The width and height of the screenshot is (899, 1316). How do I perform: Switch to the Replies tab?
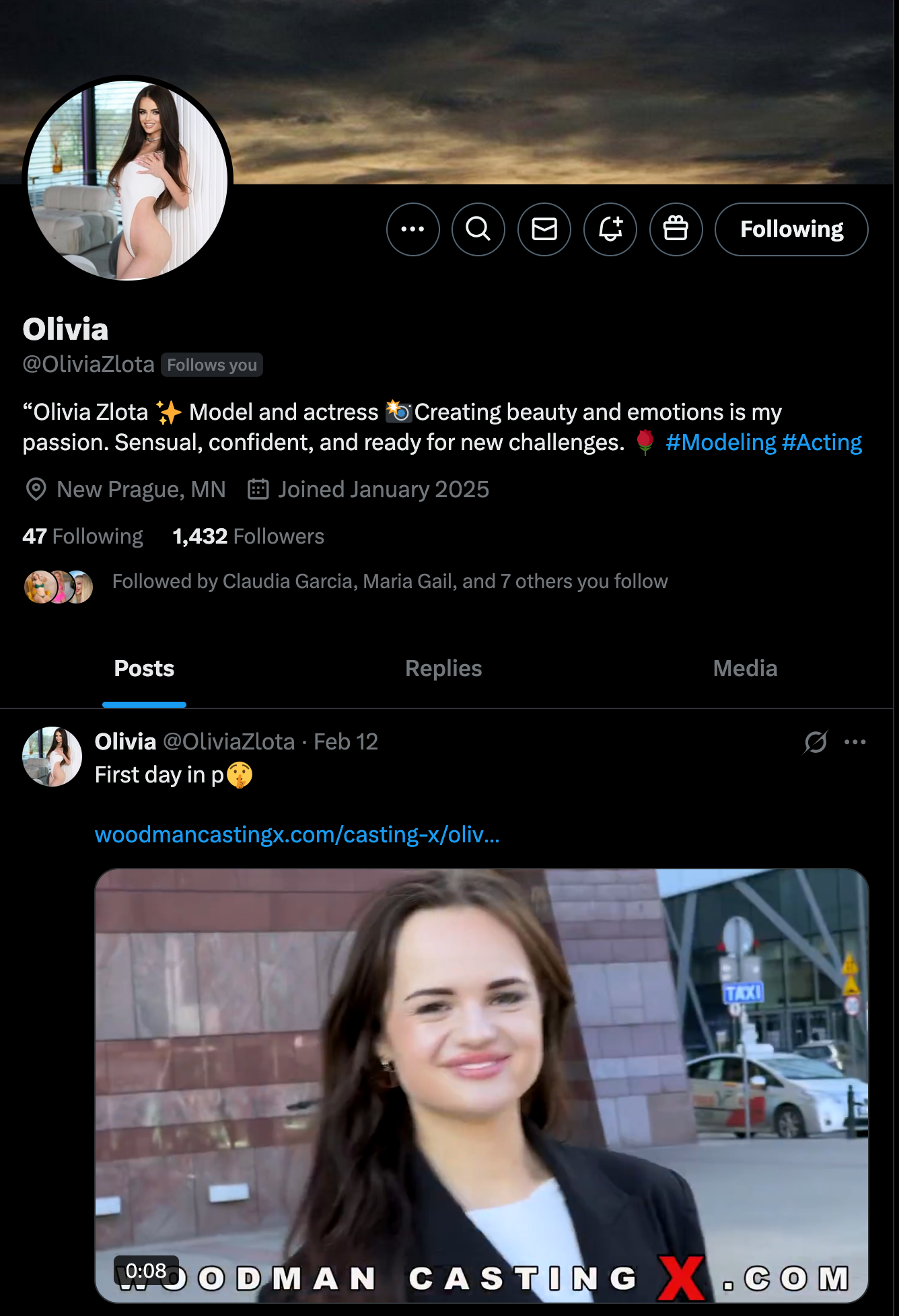tap(443, 669)
